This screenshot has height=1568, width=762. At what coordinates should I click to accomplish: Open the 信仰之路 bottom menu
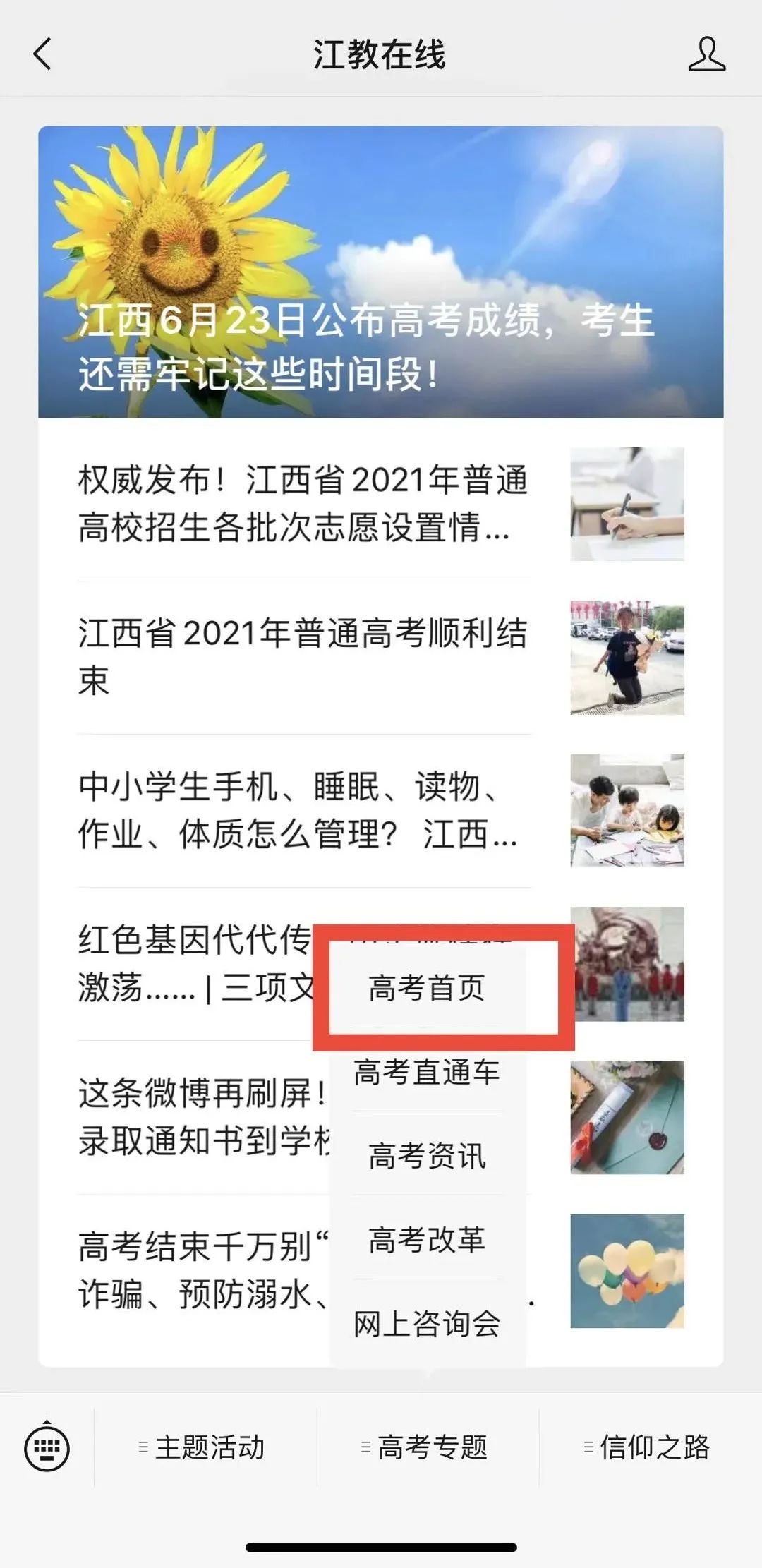[649, 1447]
